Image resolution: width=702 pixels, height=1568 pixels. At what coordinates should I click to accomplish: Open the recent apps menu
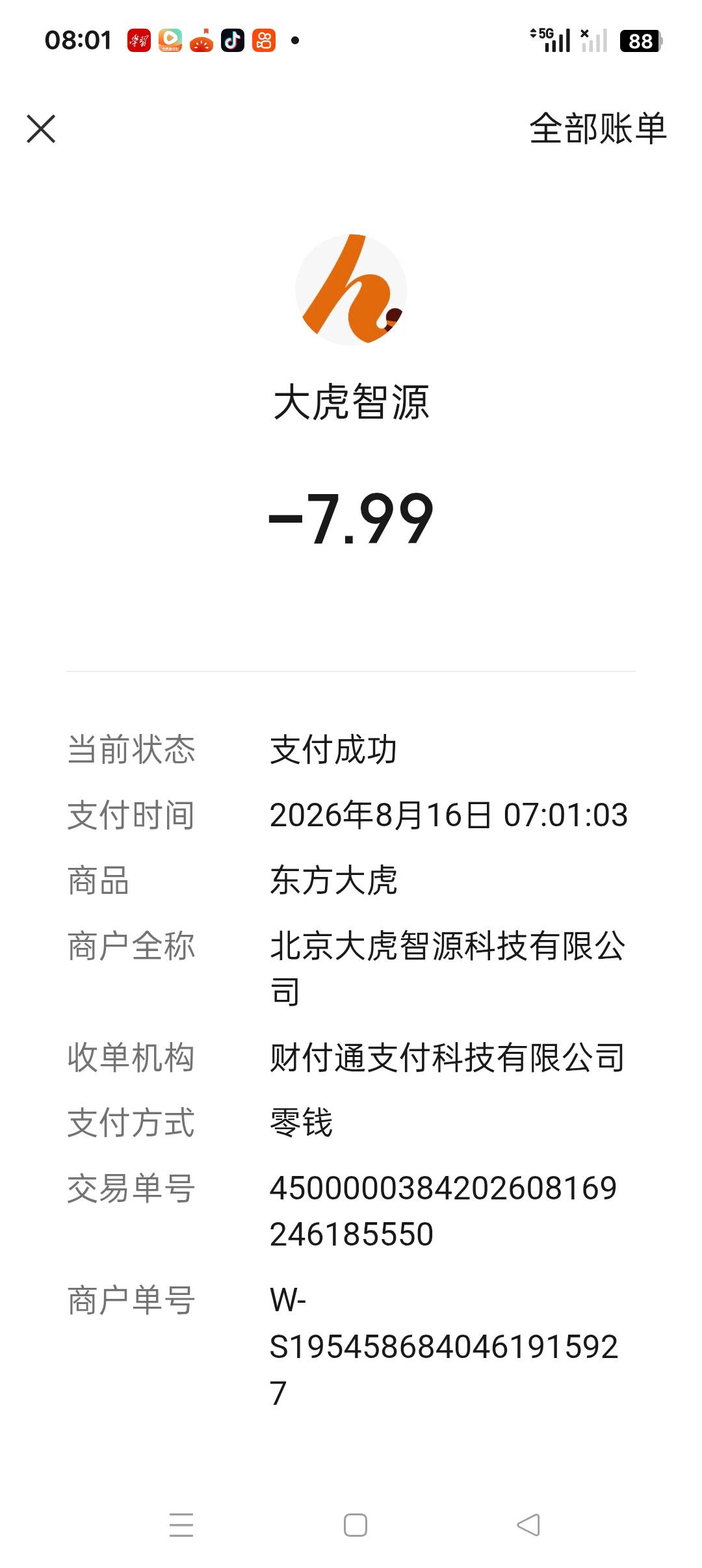[x=181, y=1525]
